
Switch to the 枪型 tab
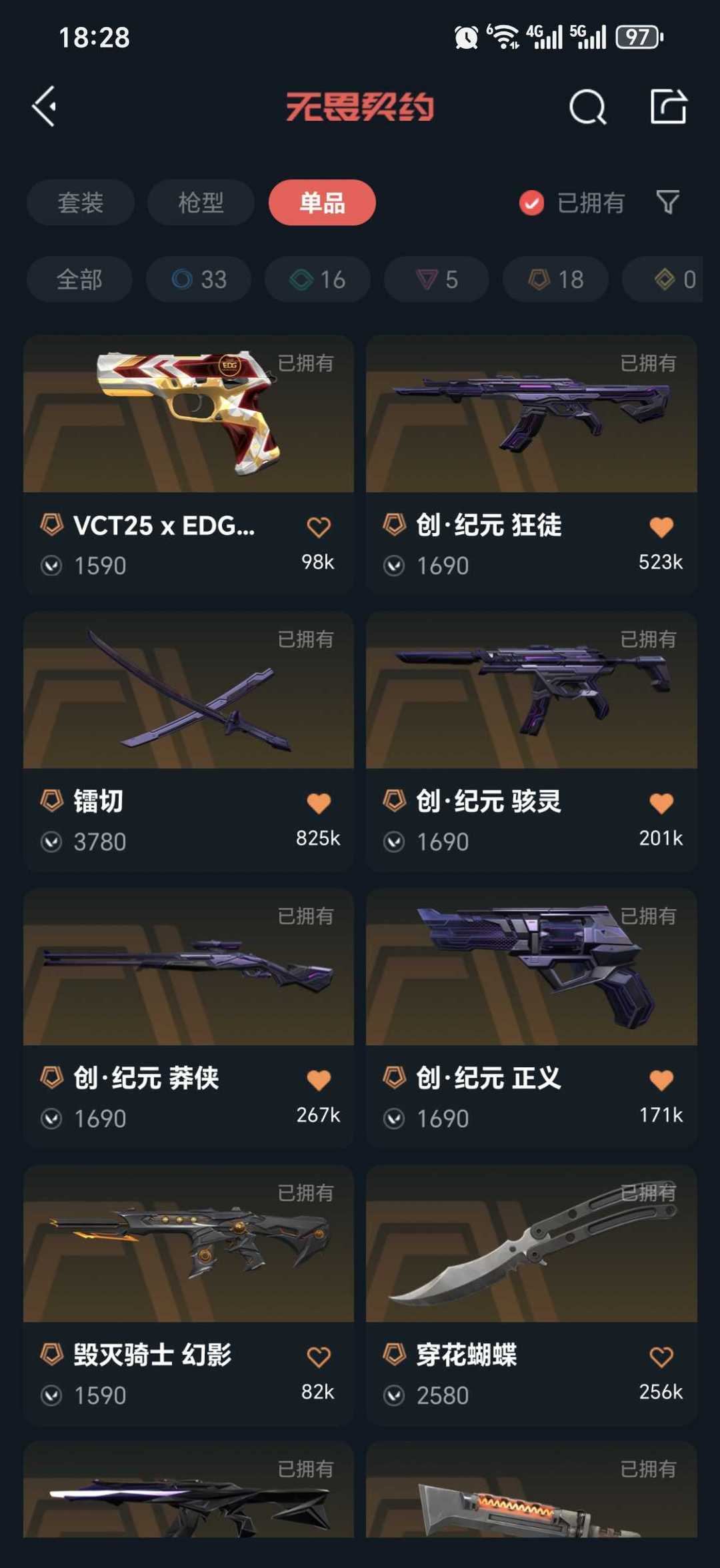pyautogui.click(x=199, y=202)
